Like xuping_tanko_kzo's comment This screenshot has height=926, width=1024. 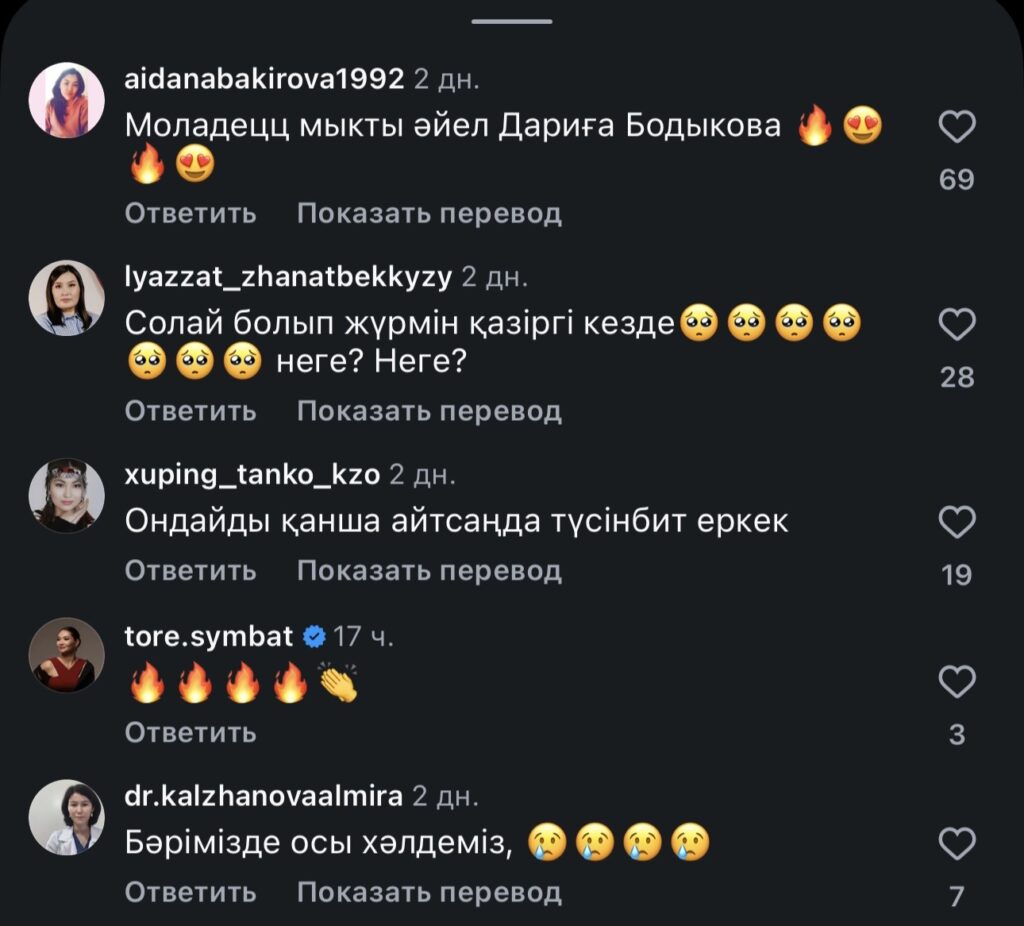pos(957,522)
